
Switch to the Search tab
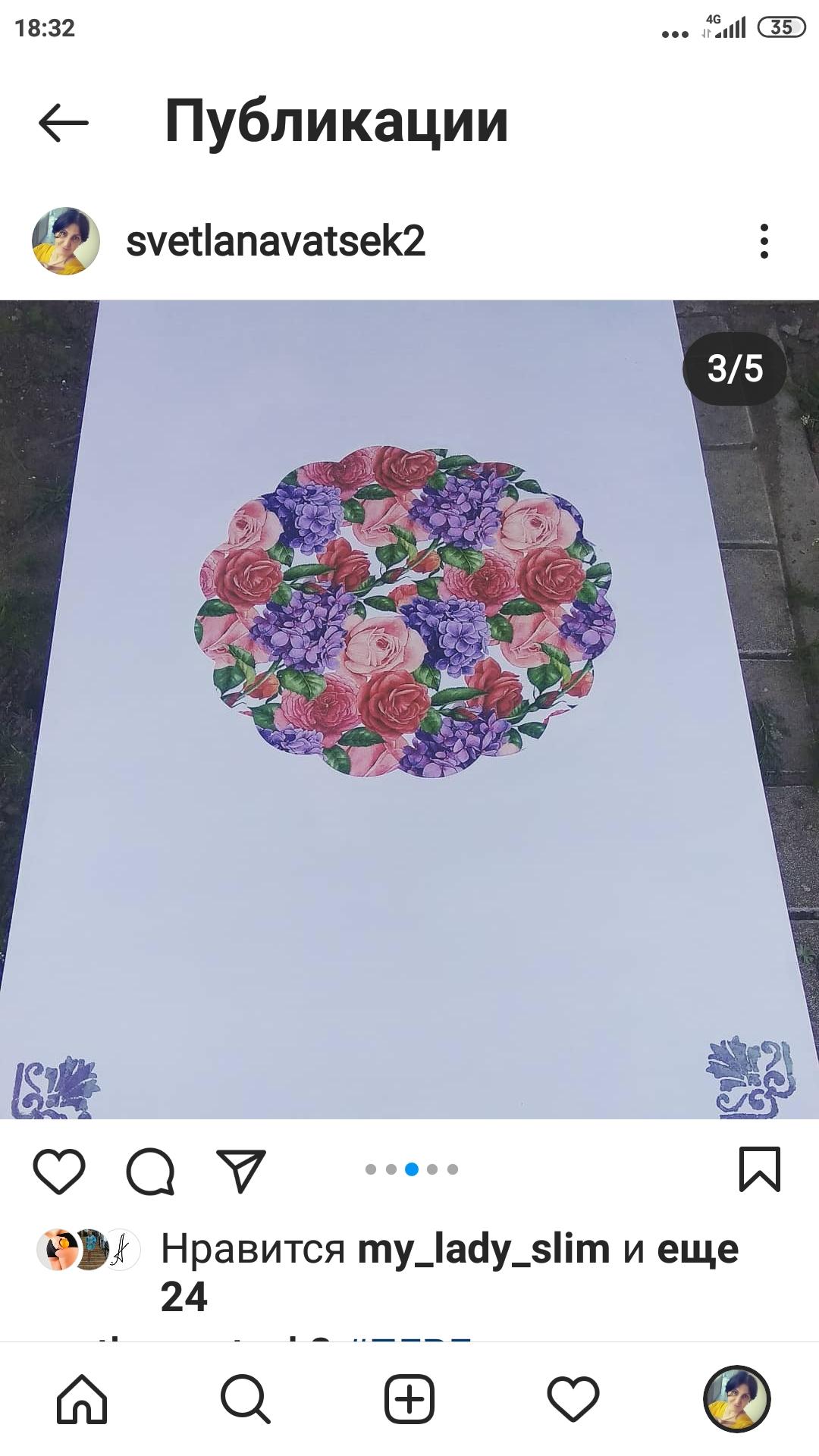[x=246, y=1398]
